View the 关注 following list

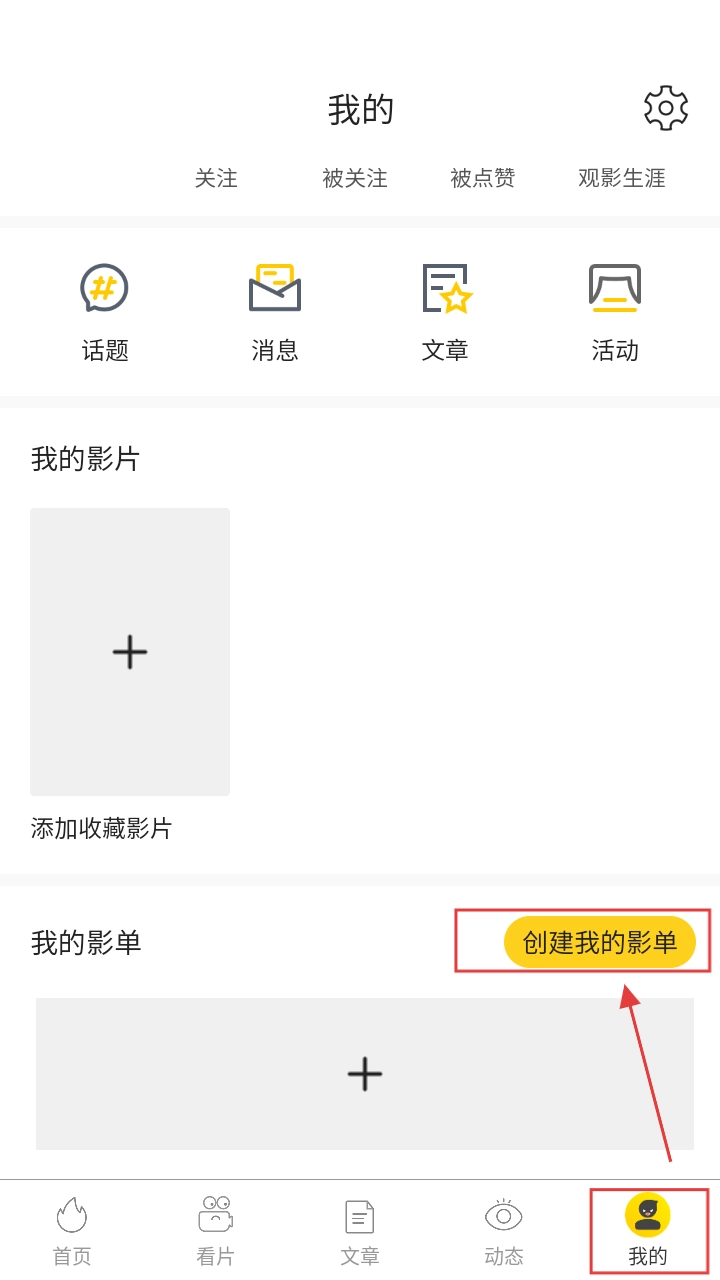216,178
